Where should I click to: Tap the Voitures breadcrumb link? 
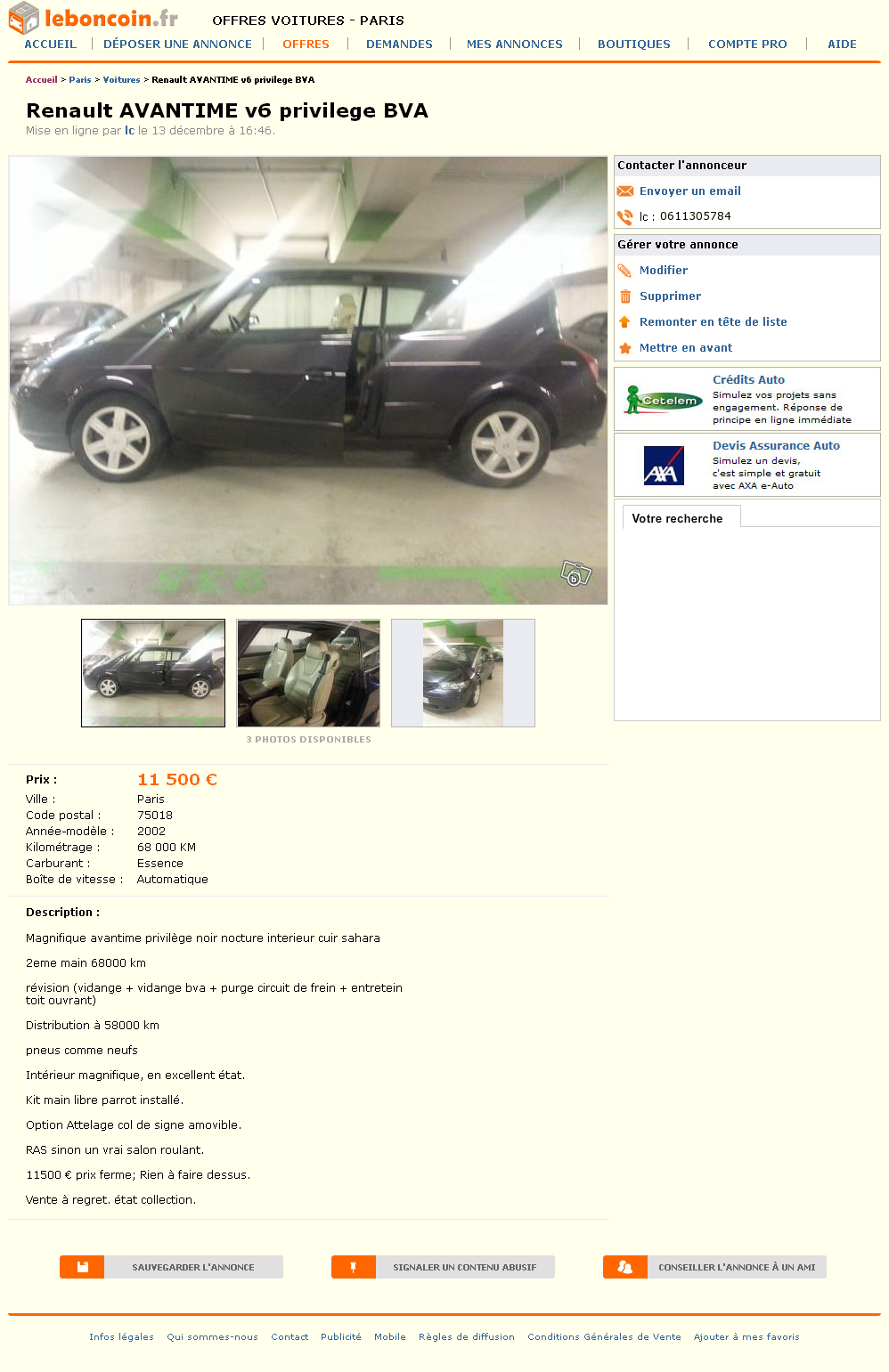121,80
